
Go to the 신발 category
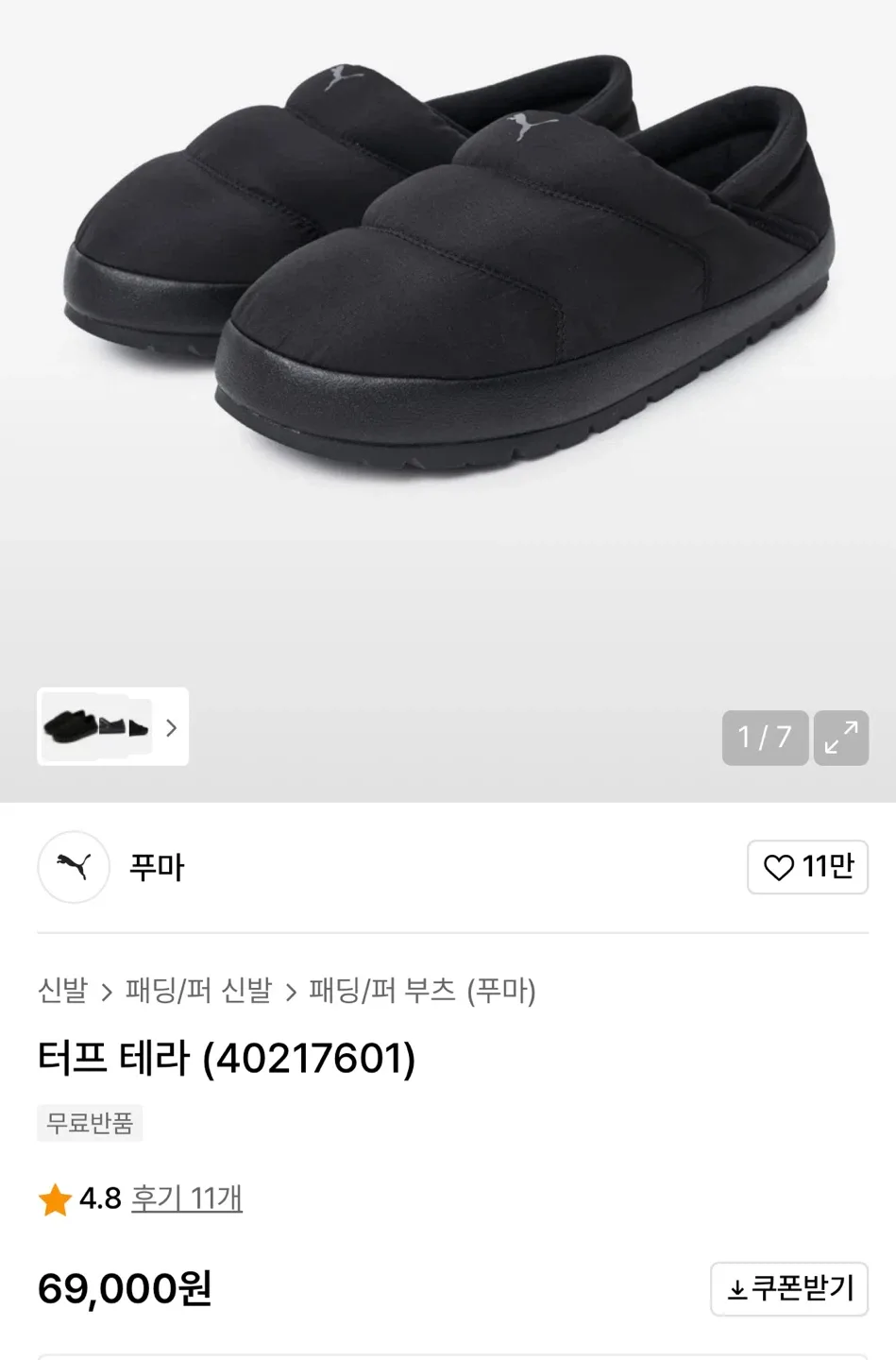62,991
